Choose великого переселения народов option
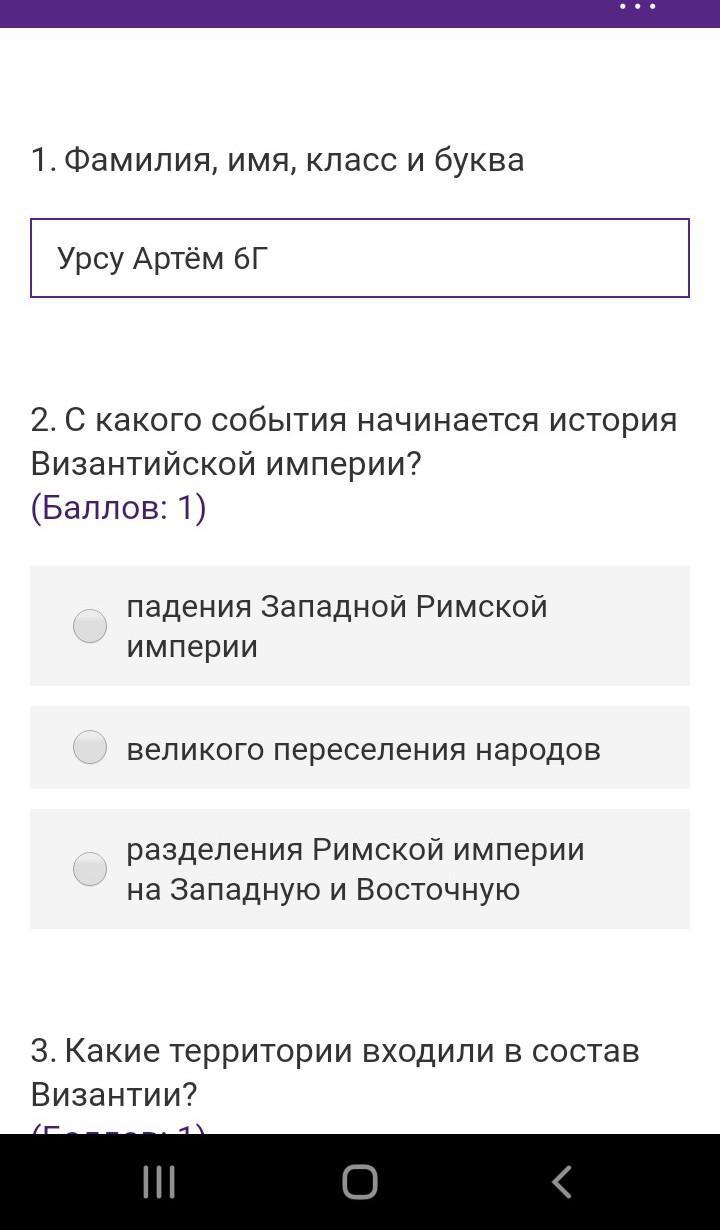720x1230 pixels. 360,747
